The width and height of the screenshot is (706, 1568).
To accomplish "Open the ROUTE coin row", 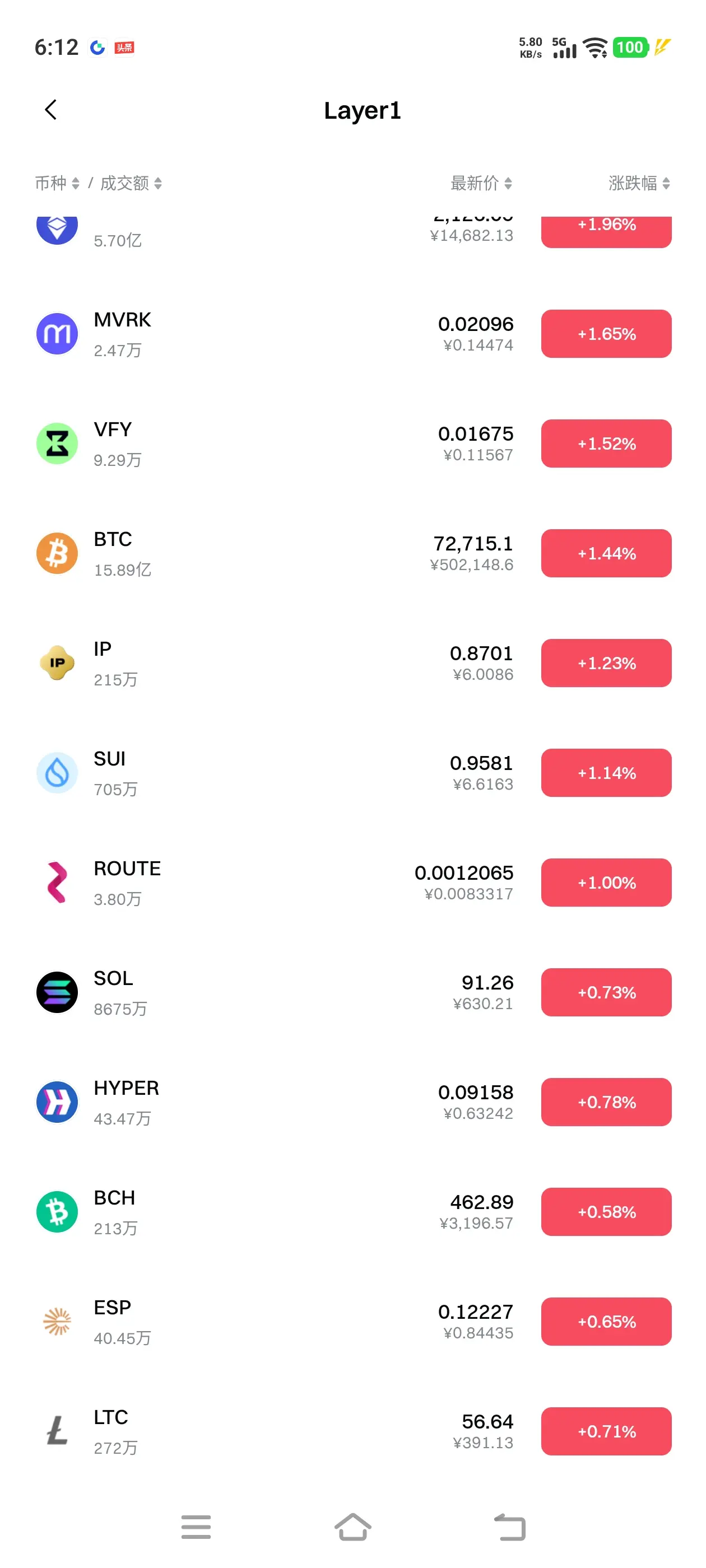I will pyautogui.click(x=354, y=883).
